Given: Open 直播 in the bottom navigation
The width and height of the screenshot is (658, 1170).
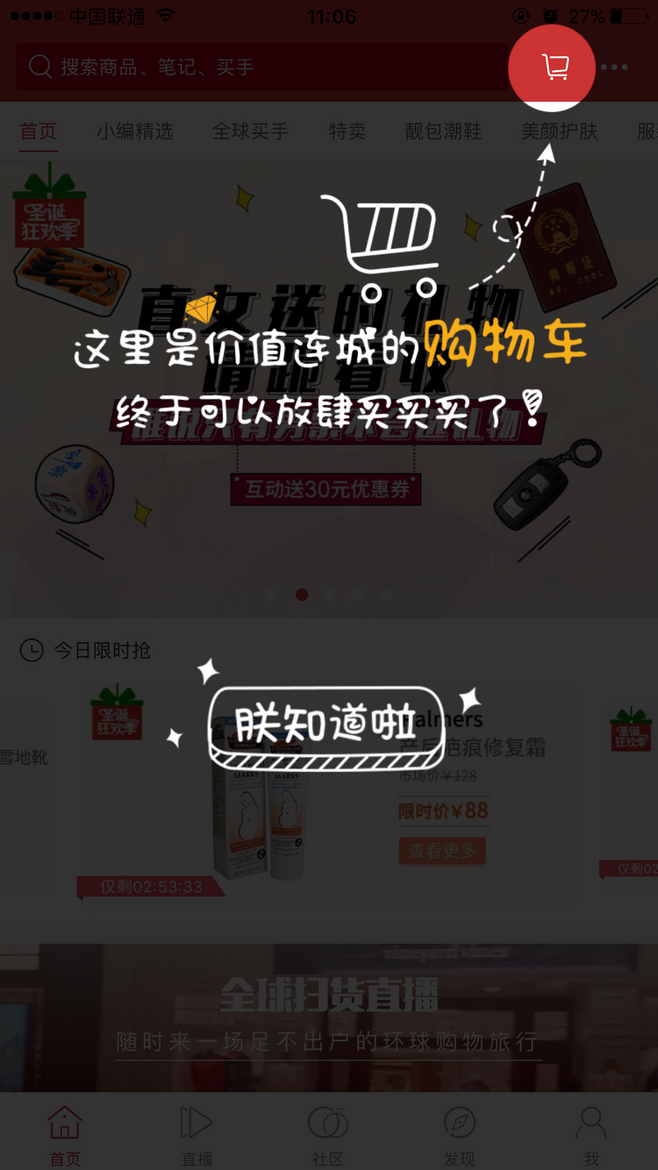Looking at the screenshot, I should click(197, 1136).
